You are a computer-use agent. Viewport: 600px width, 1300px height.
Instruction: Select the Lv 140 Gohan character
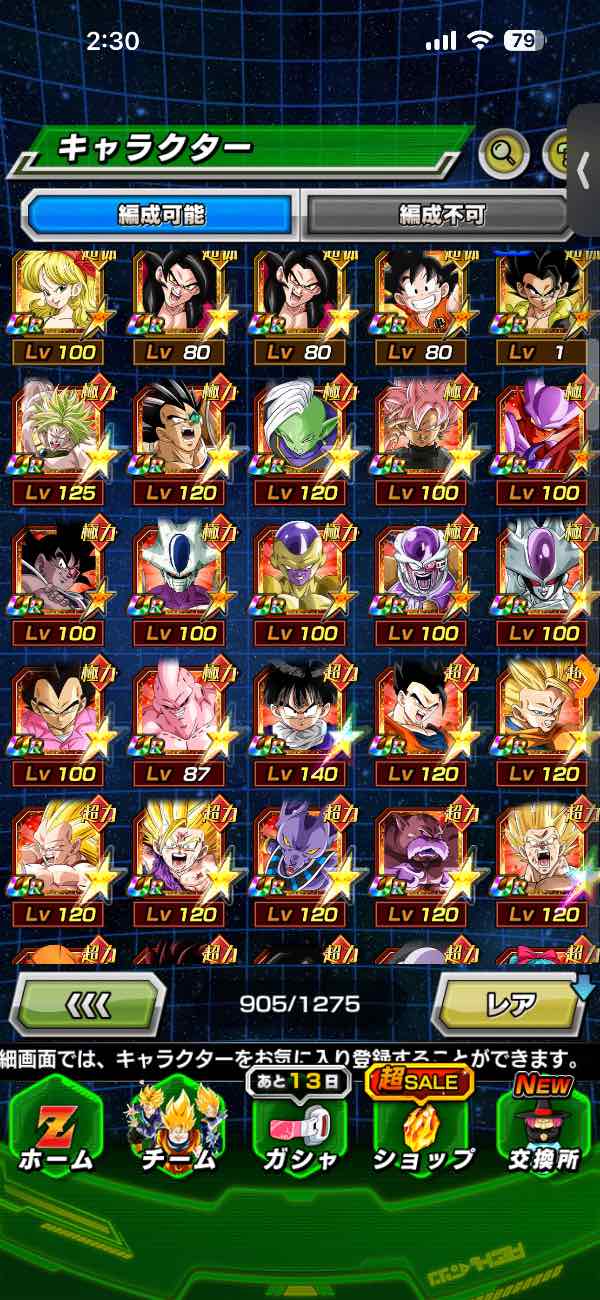tap(300, 722)
